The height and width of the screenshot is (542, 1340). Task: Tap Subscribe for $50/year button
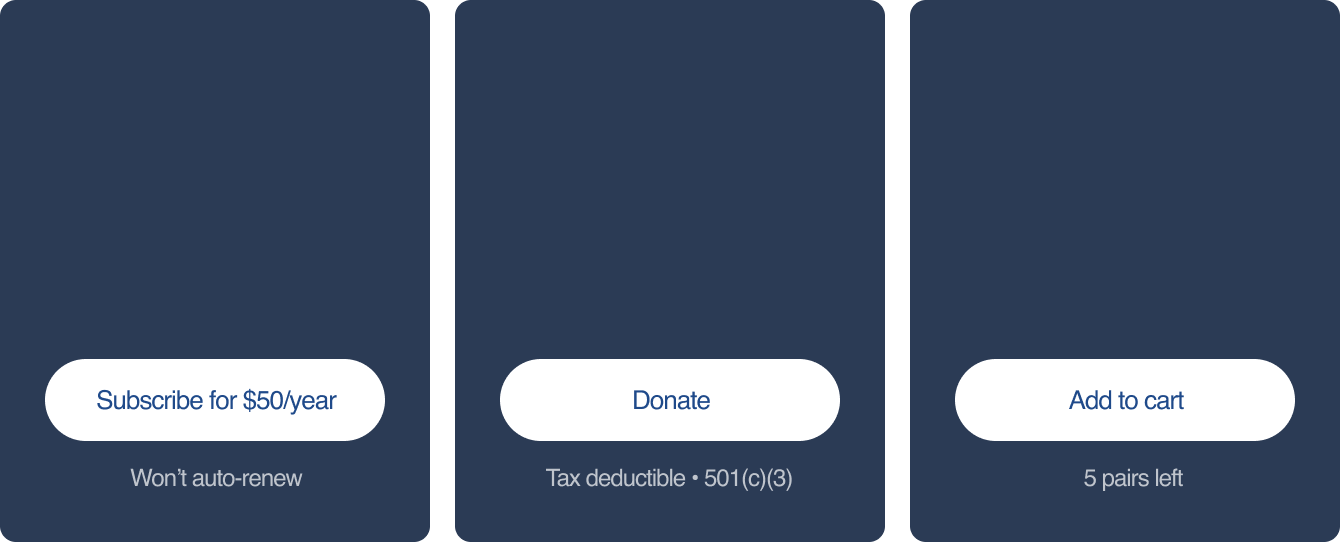[x=215, y=400]
